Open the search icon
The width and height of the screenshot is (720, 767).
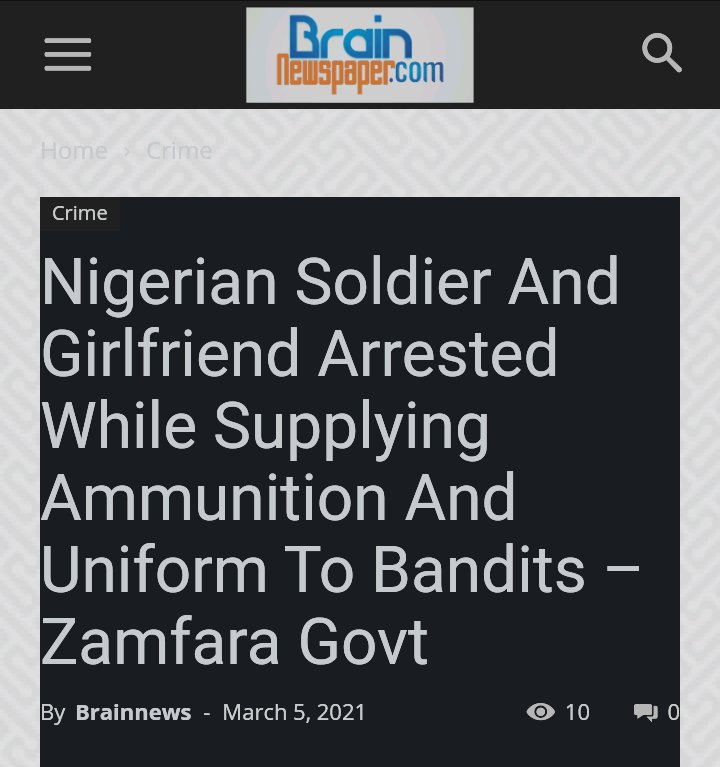tap(661, 53)
